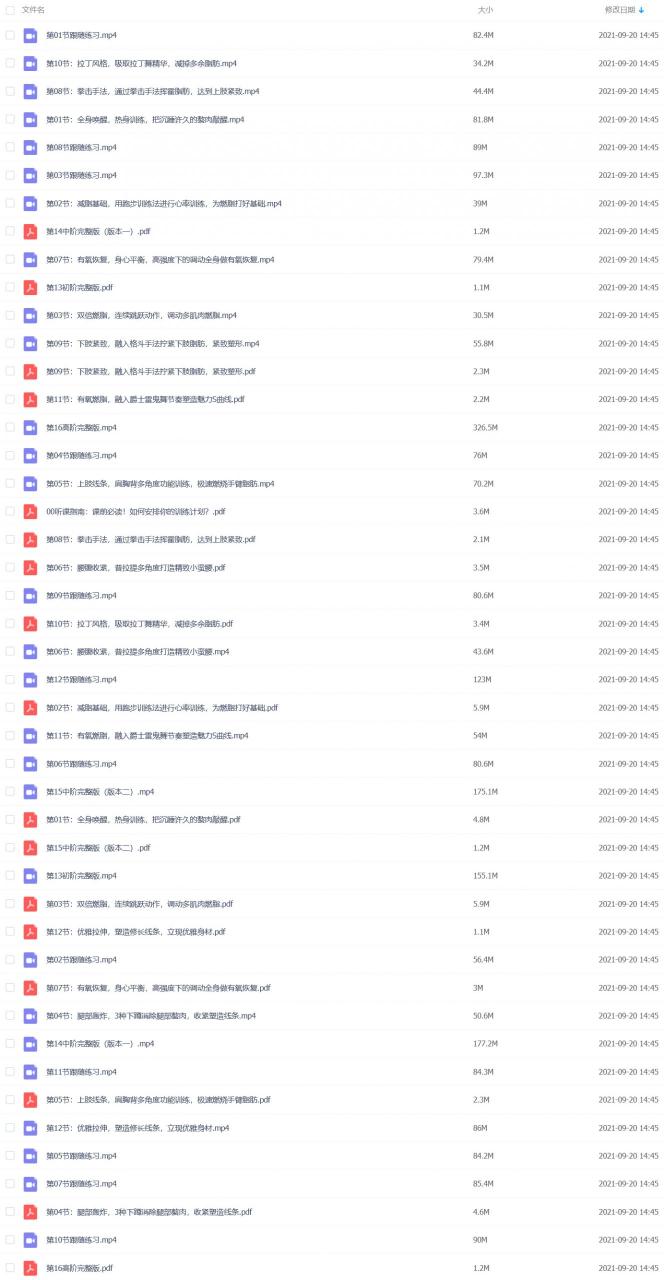Screen dimensions: 664x1280
Task: Open 第16高阶完整版.pdf
Action: [x=80, y=1267]
